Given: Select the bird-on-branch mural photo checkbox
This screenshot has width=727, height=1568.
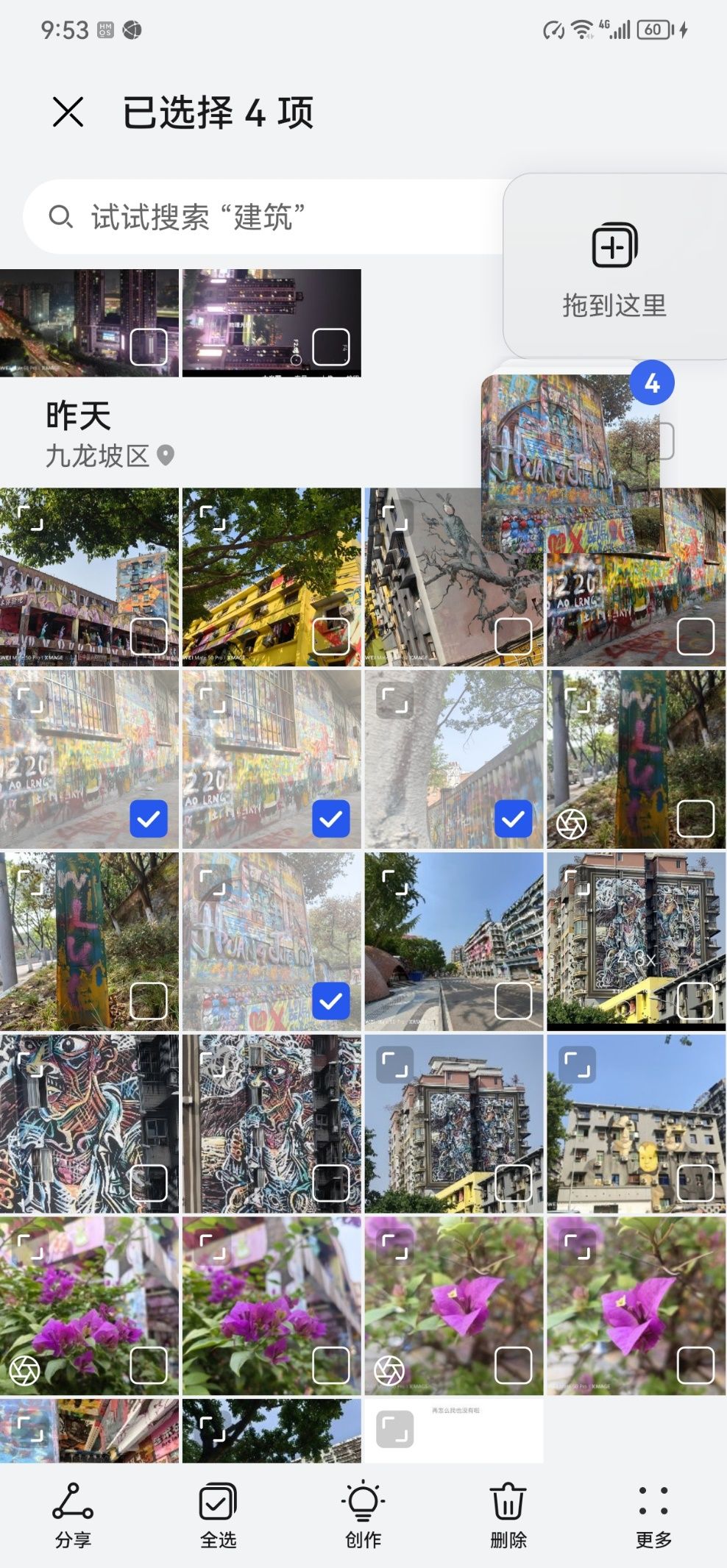Looking at the screenshot, I should click(x=513, y=636).
